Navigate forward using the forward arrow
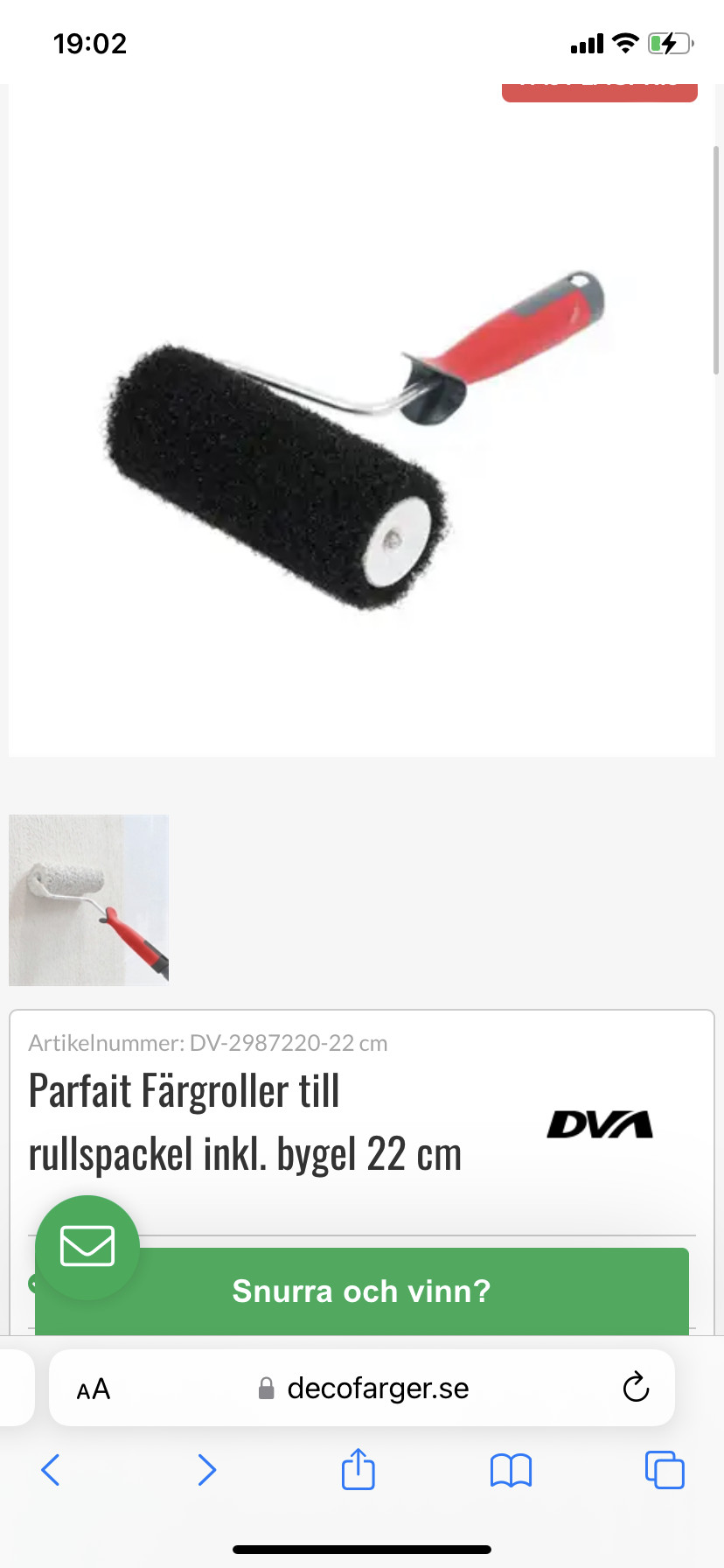Image resolution: width=724 pixels, height=1568 pixels. [206, 1471]
